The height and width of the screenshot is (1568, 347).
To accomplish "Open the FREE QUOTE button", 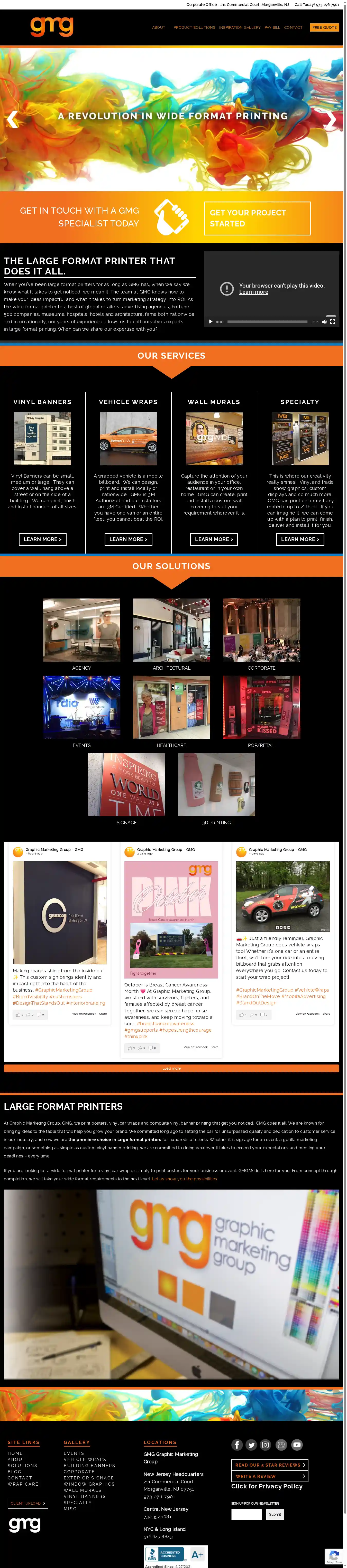I will [x=324, y=27].
